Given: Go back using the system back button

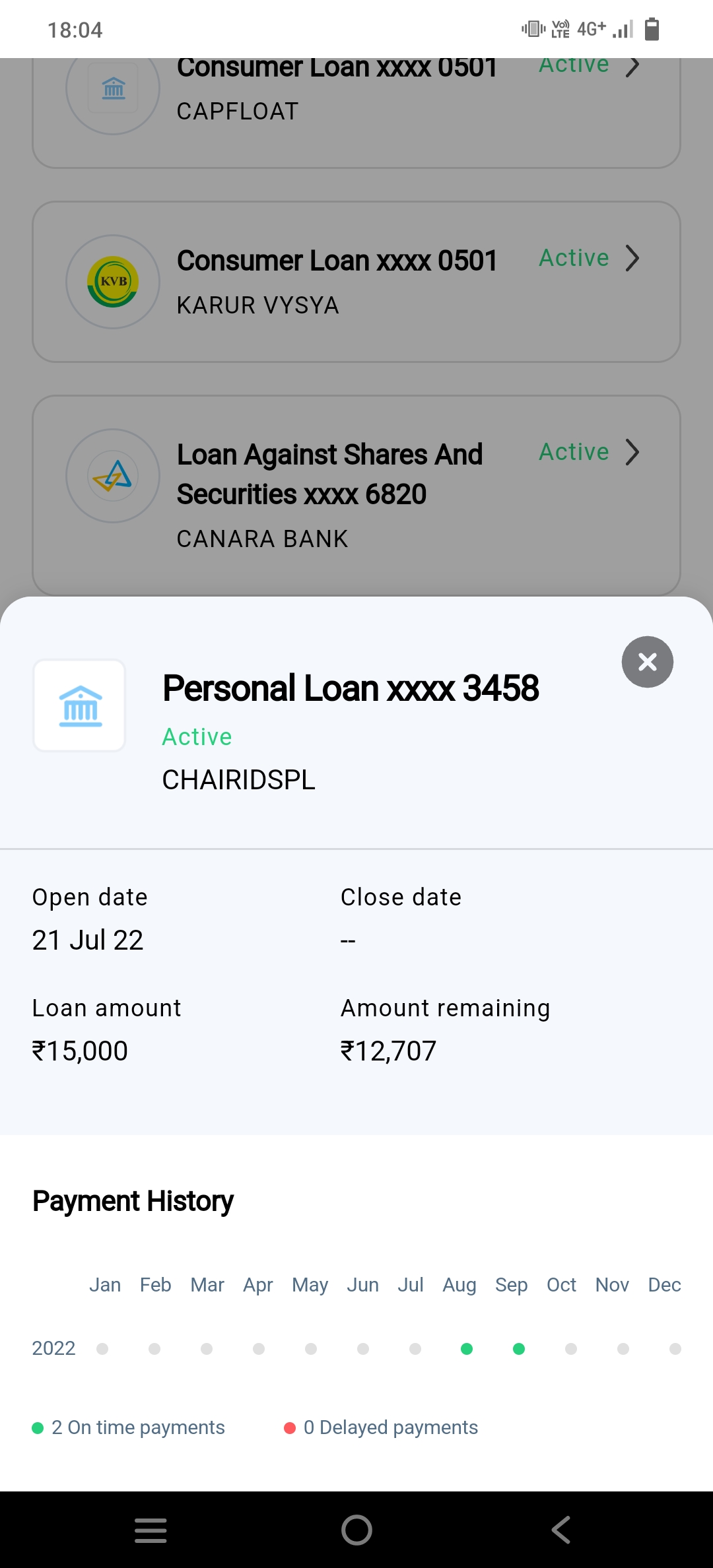Looking at the screenshot, I should coord(561,1530).
